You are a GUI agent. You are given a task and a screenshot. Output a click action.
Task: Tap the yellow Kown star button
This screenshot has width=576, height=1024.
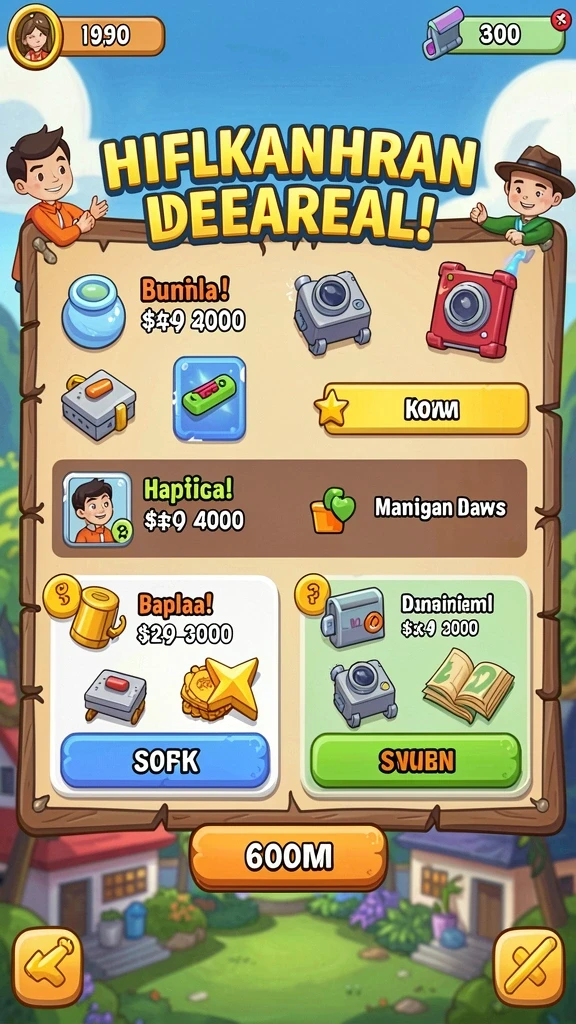422,409
